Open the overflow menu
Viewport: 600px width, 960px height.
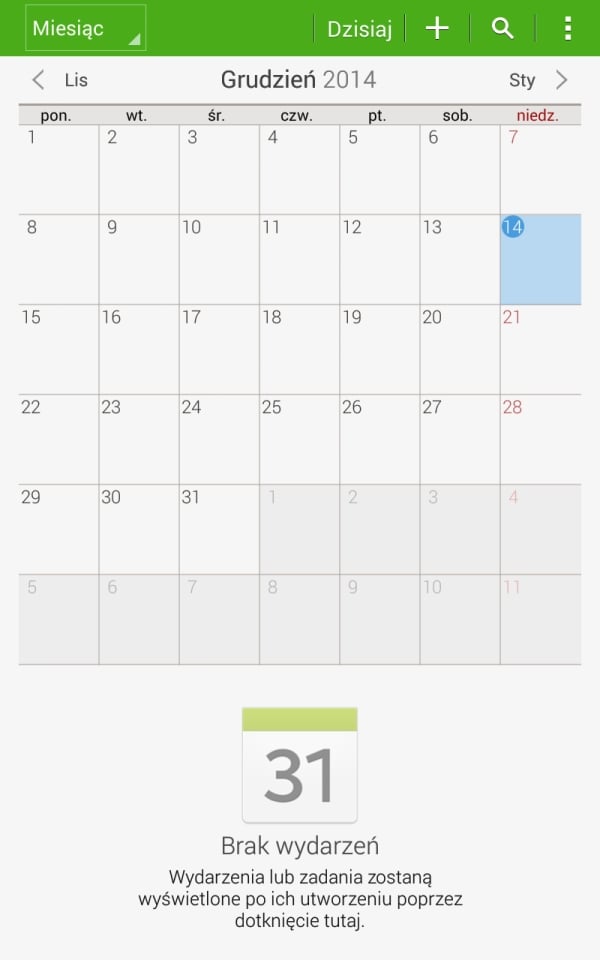[567, 28]
